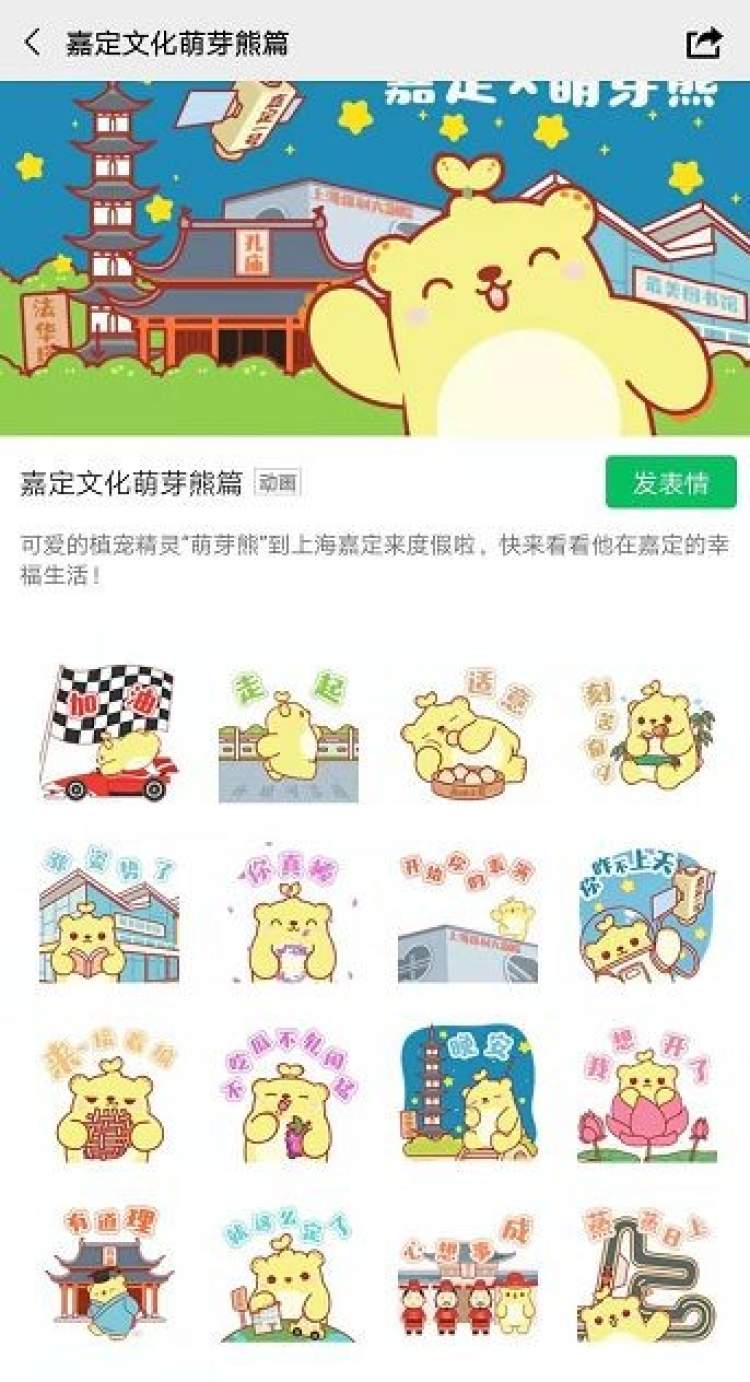750x1382 pixels.
Task: Preview the 心想事成 sticker
Action: pos(467,1273)
